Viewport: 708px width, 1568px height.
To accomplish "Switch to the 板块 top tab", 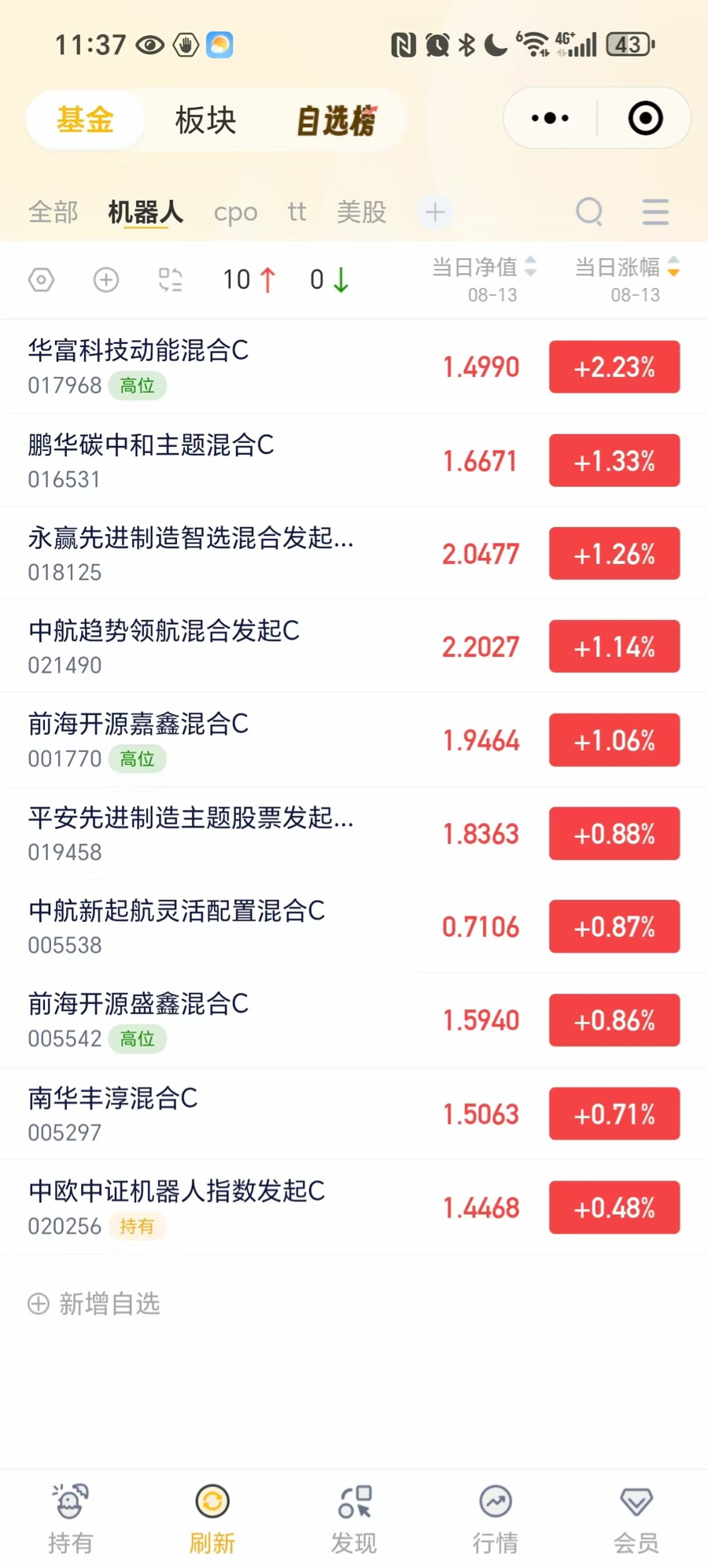I will click(205, 120).
